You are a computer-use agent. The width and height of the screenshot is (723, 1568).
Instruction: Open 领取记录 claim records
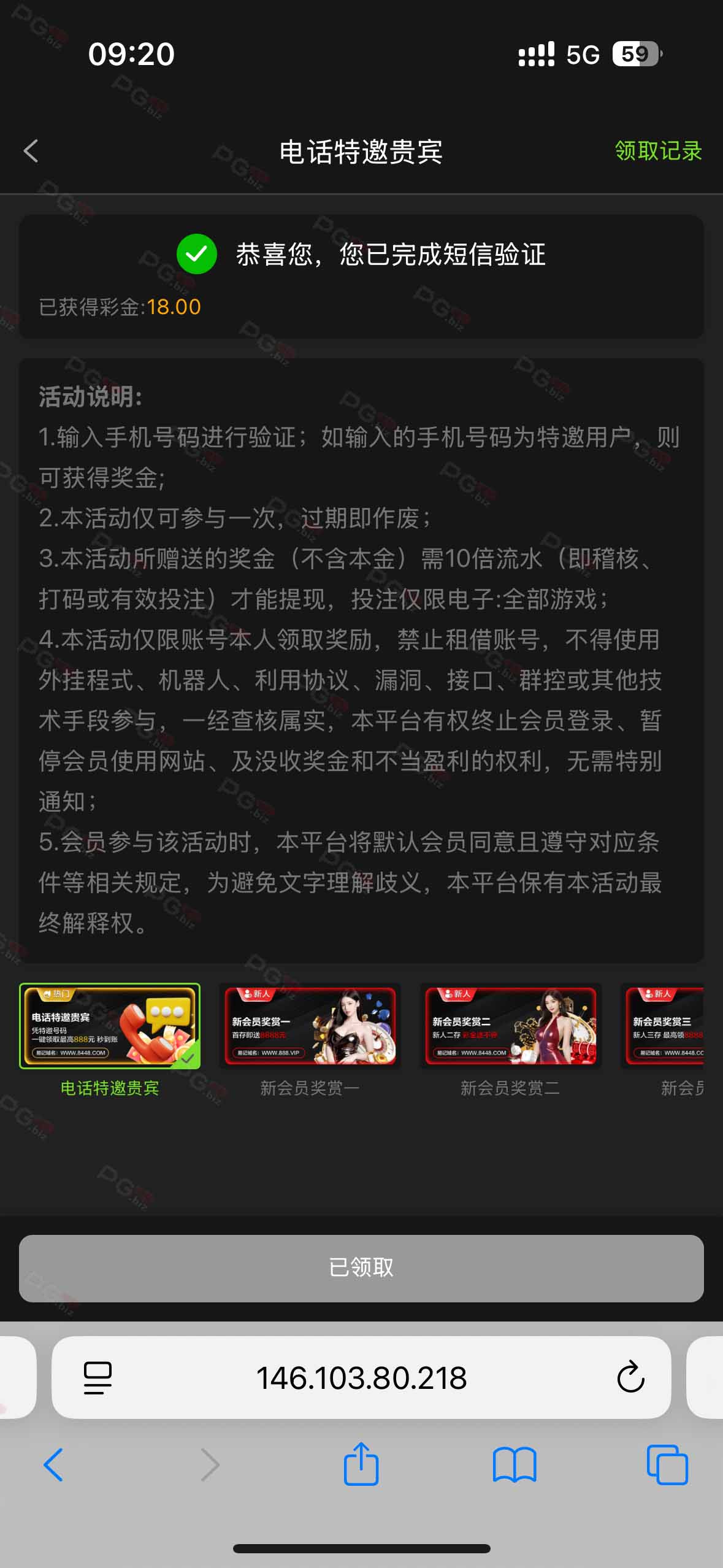658,151
